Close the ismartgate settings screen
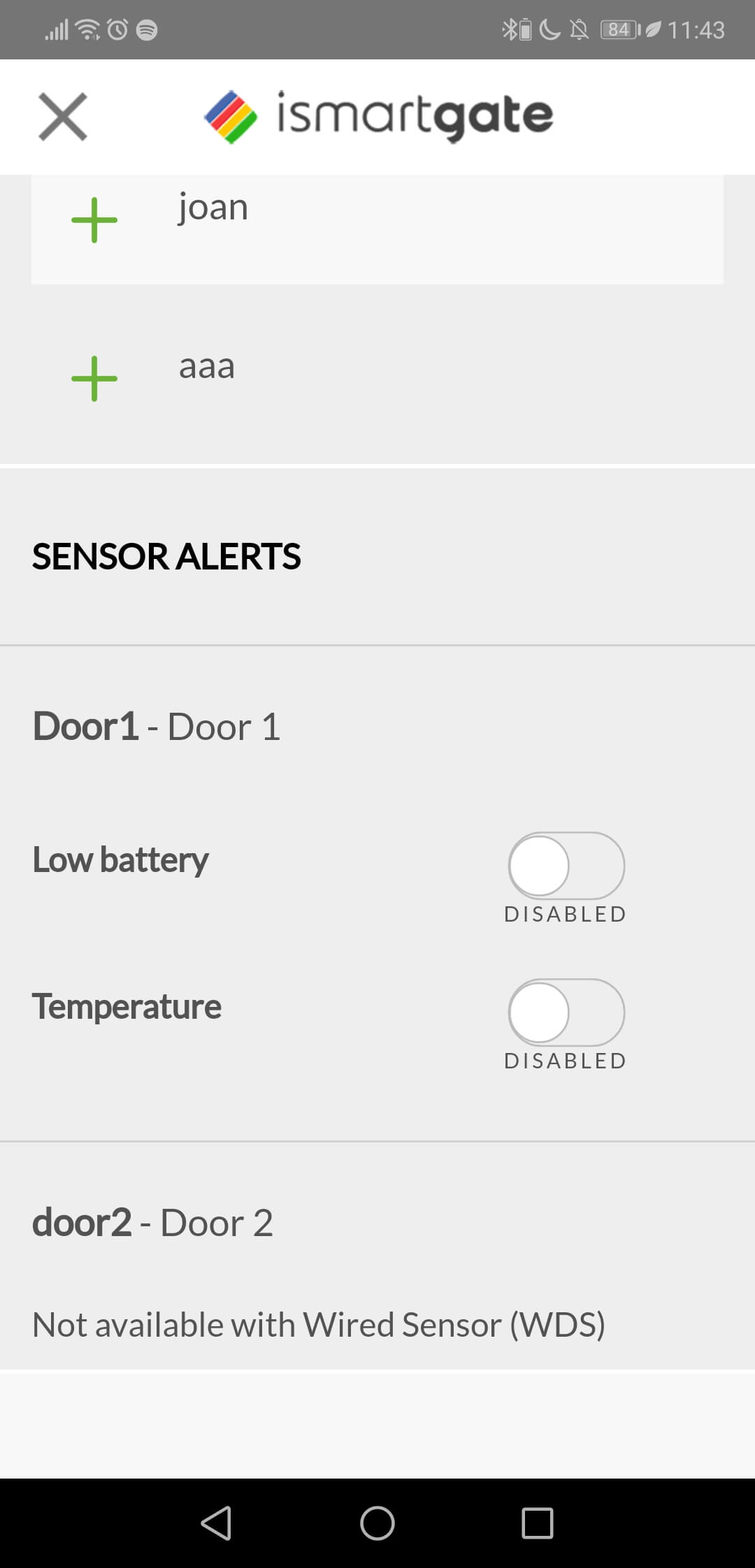The image size is (755, 1568). (x=63, y=117)
